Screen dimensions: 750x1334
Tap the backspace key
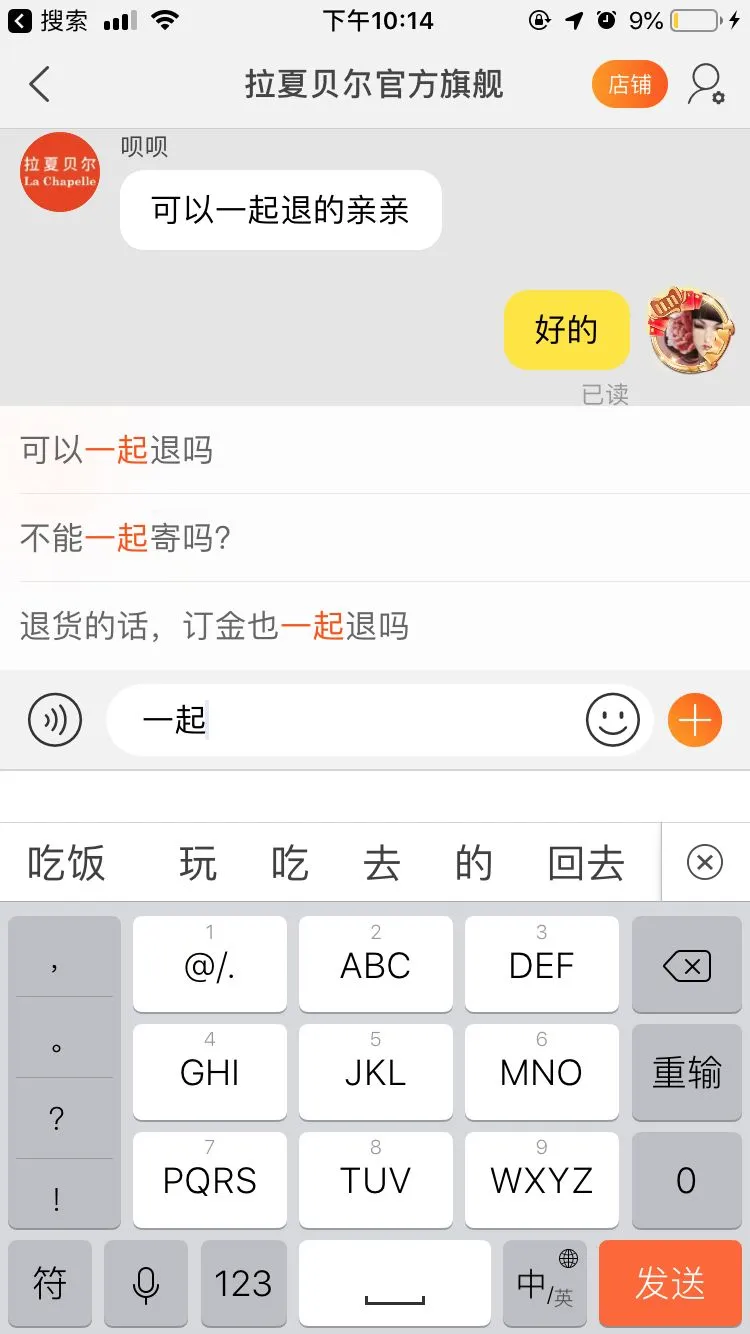click(x=686, y=966)
